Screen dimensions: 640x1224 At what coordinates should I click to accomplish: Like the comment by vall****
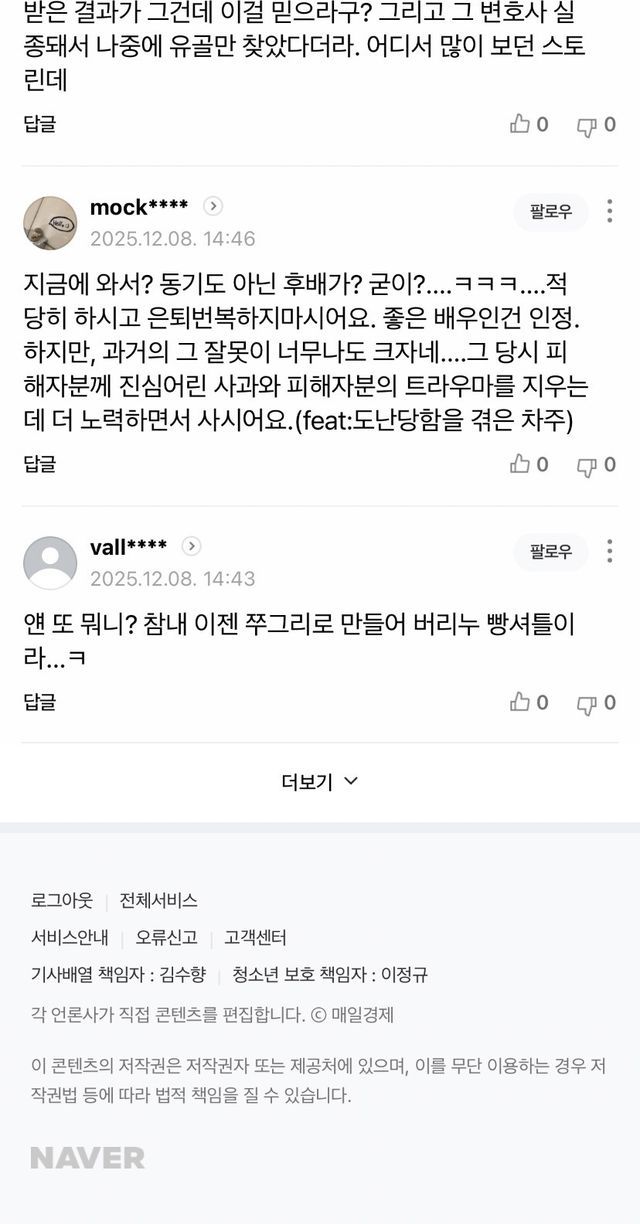[529, 703]
